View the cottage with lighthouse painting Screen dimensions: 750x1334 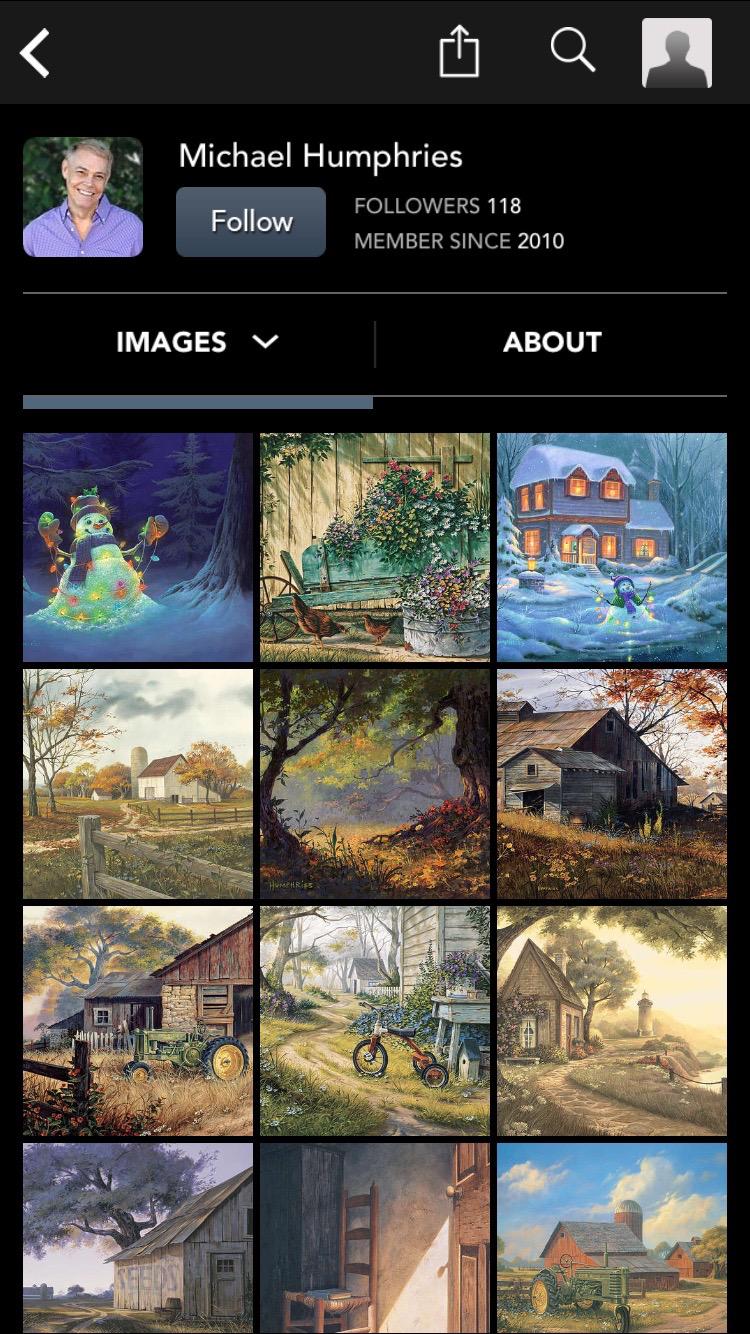click(611, 1020)
